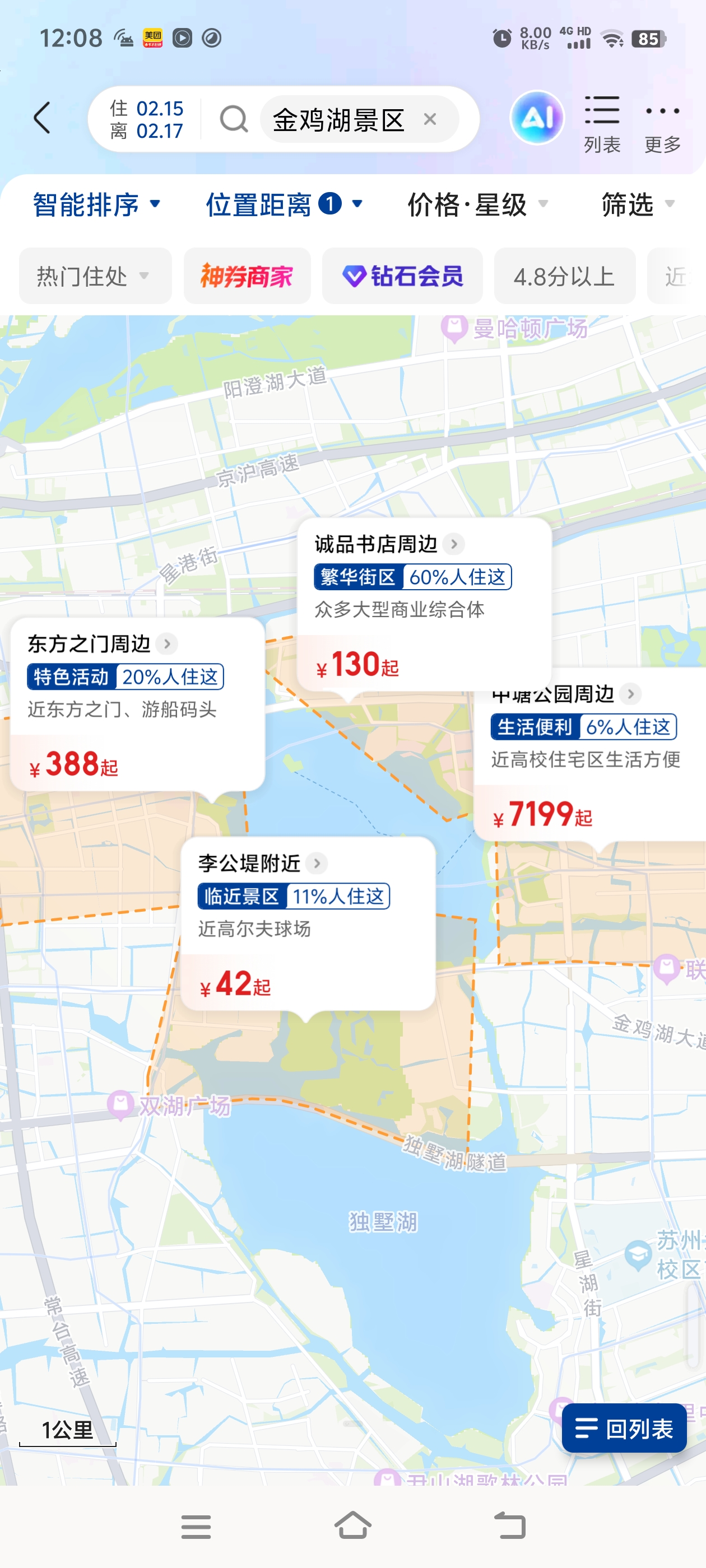The height and width of the screenshot is (1568, 706).
Task: Expand the 智能排序 sorting dropdown
Action: click(96, 204)
